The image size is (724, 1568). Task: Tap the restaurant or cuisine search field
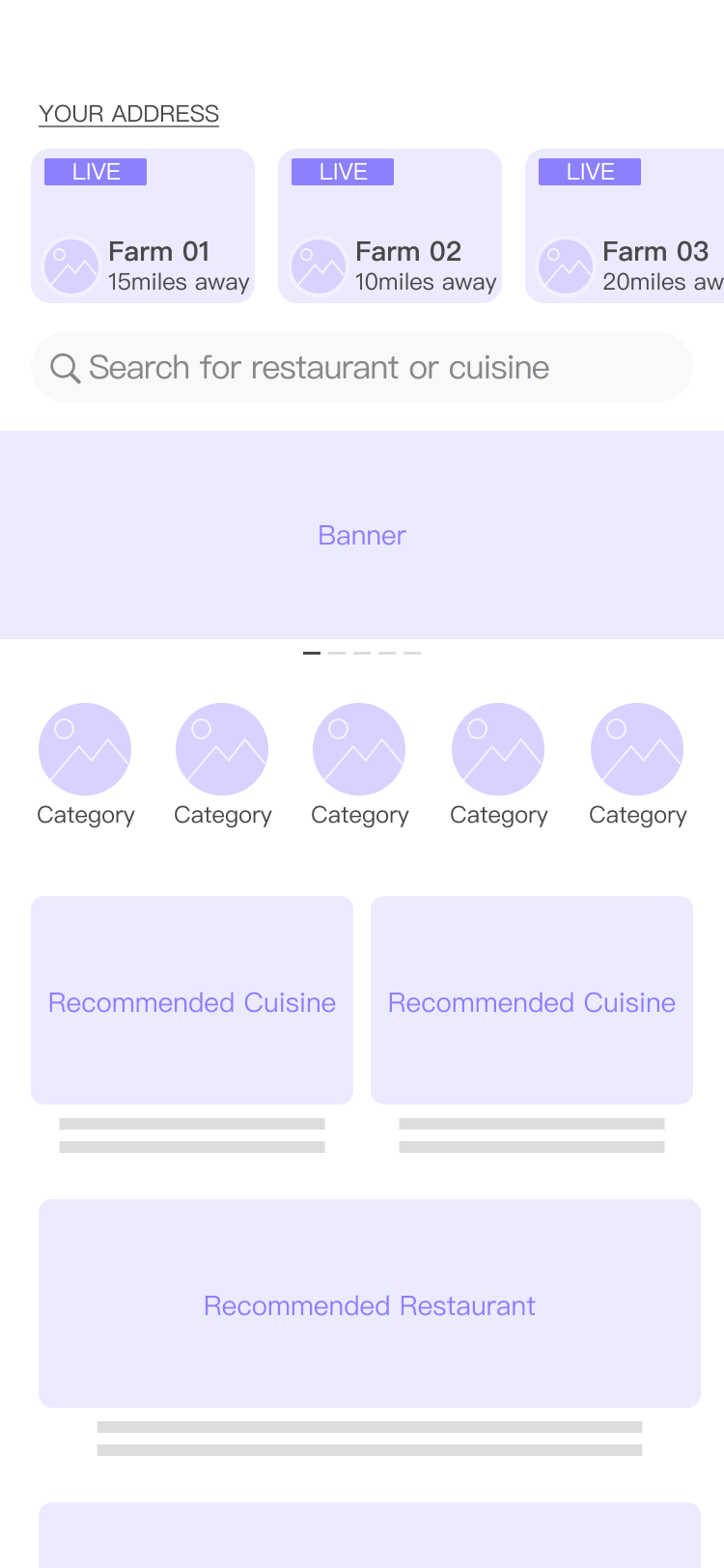point(362,367)
